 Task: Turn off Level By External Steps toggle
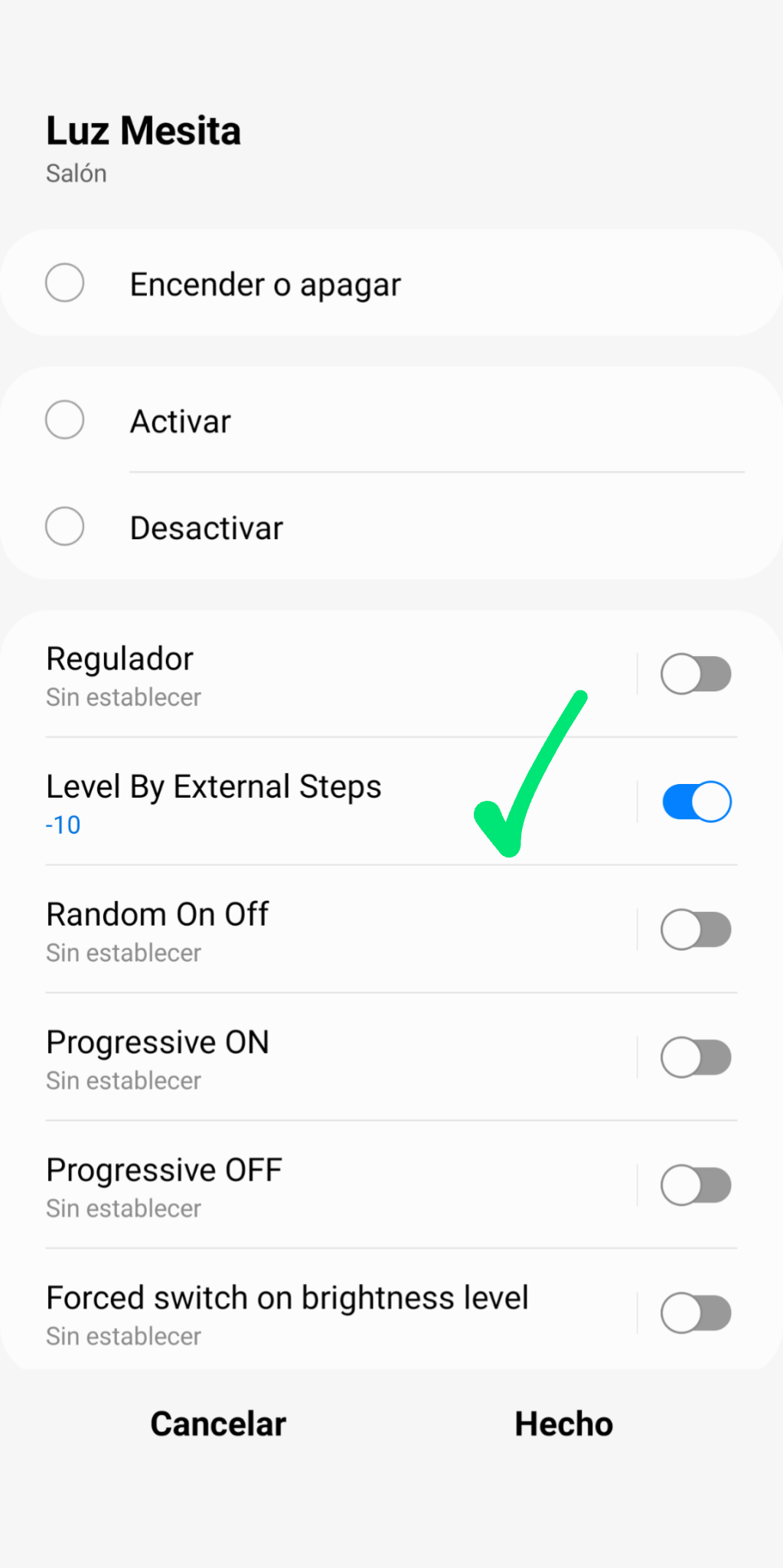[696, 802]
